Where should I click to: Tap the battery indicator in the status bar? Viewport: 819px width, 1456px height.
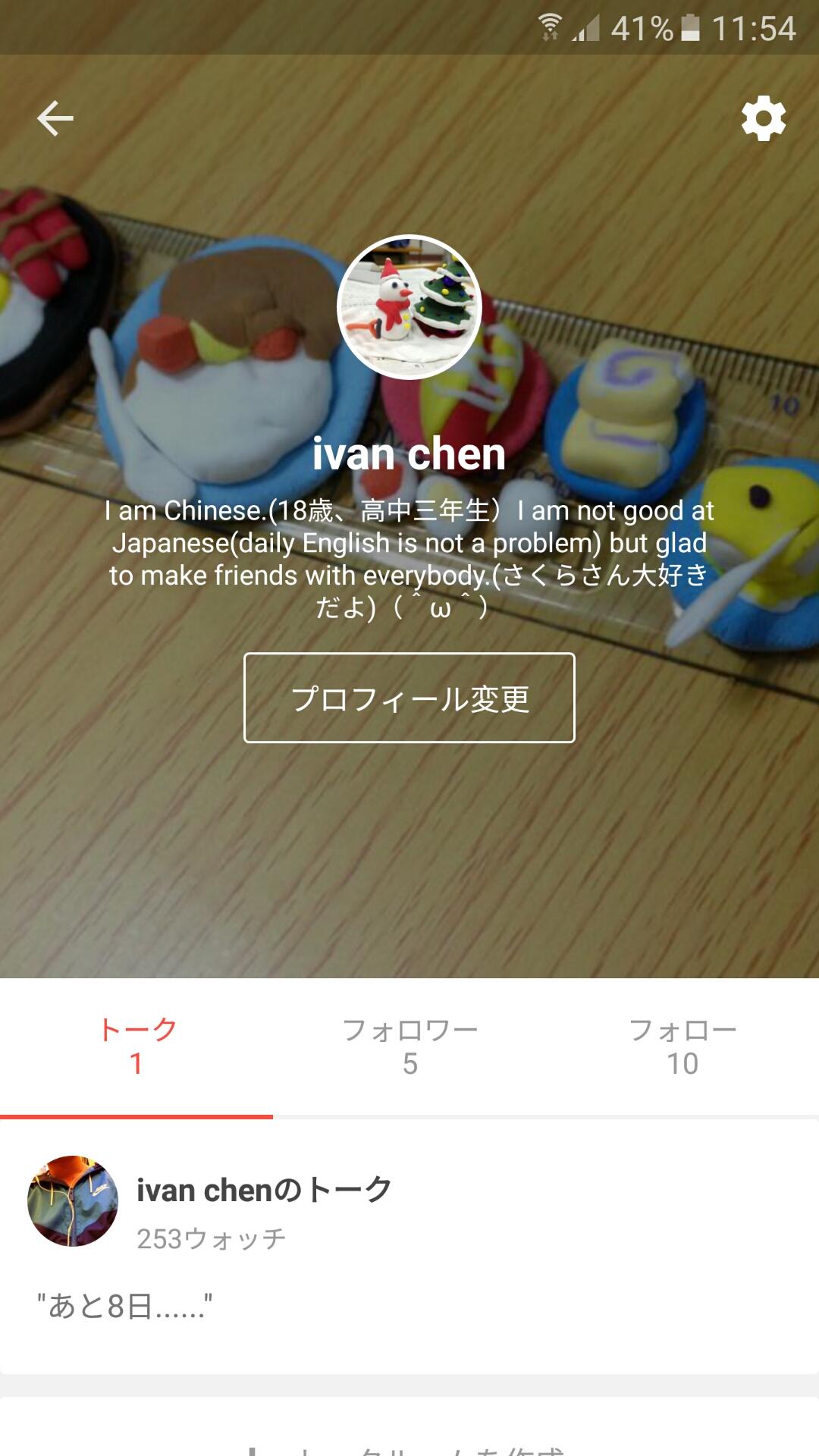tap(692, 27)
